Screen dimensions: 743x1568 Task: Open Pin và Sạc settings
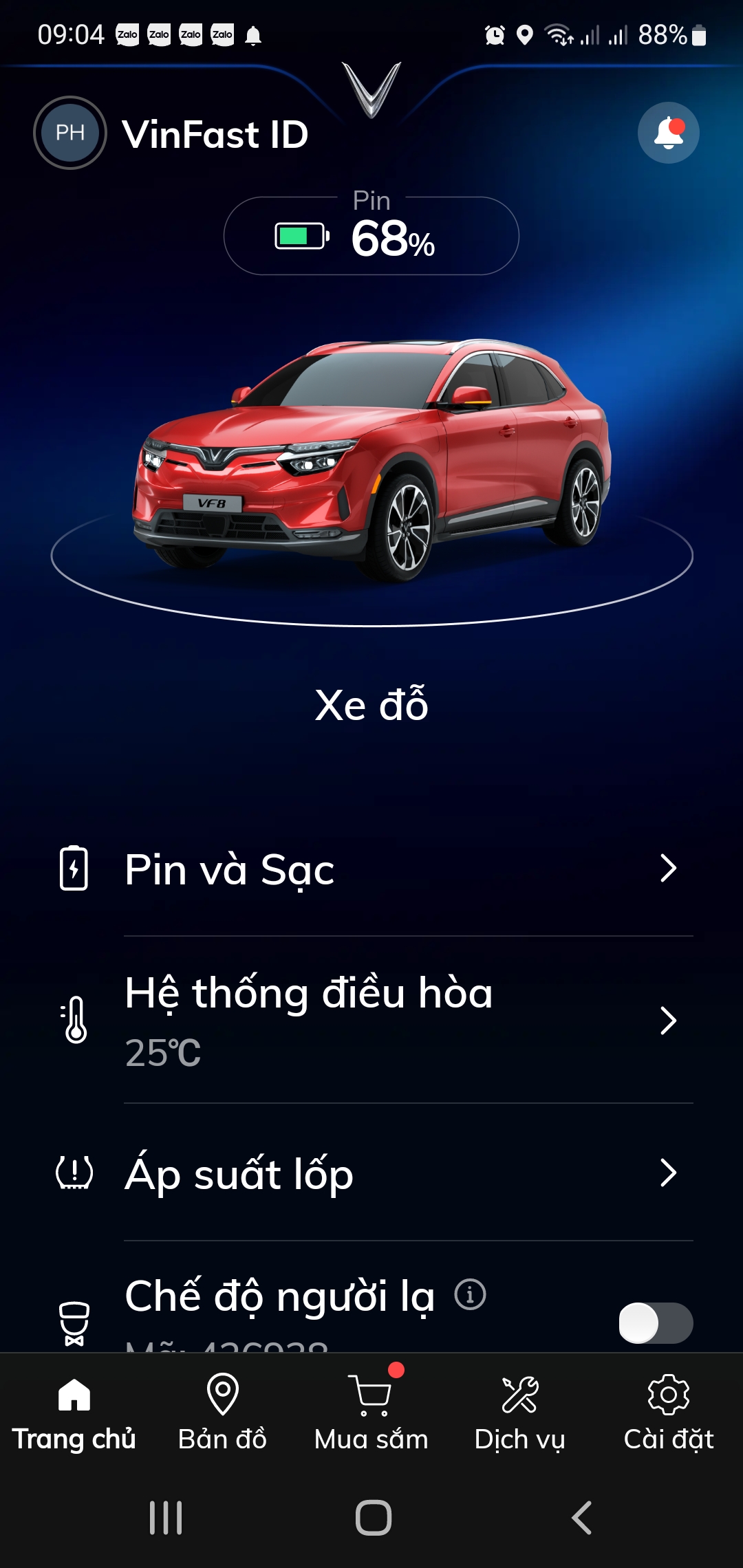tap(371, 869)
